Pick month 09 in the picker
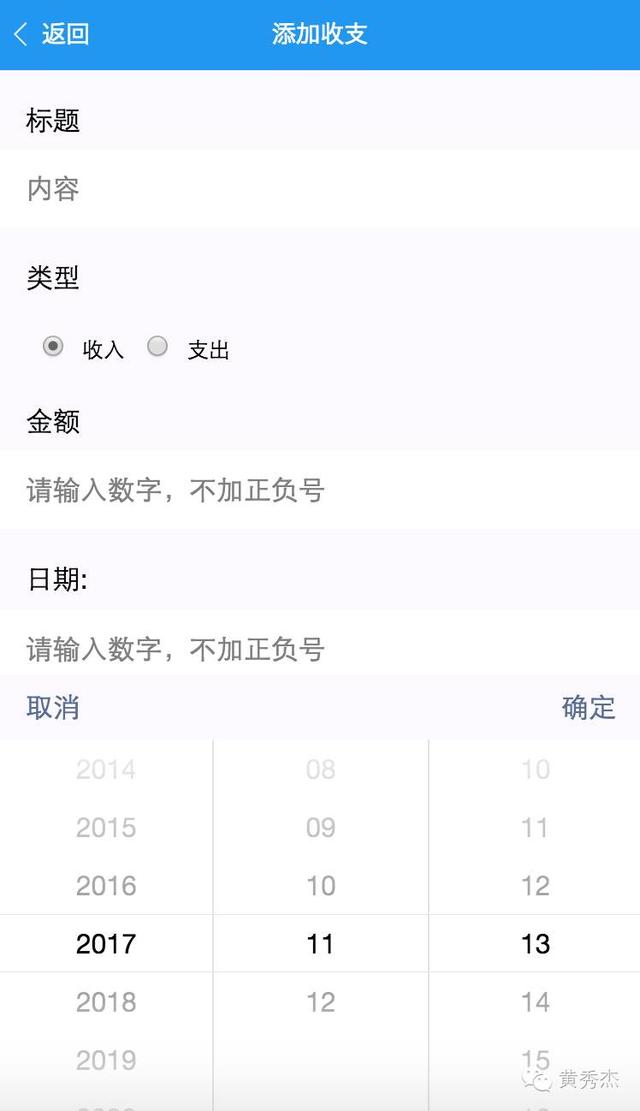The width and height of the screenshot is (640, 1111). (x=320, y=828)
